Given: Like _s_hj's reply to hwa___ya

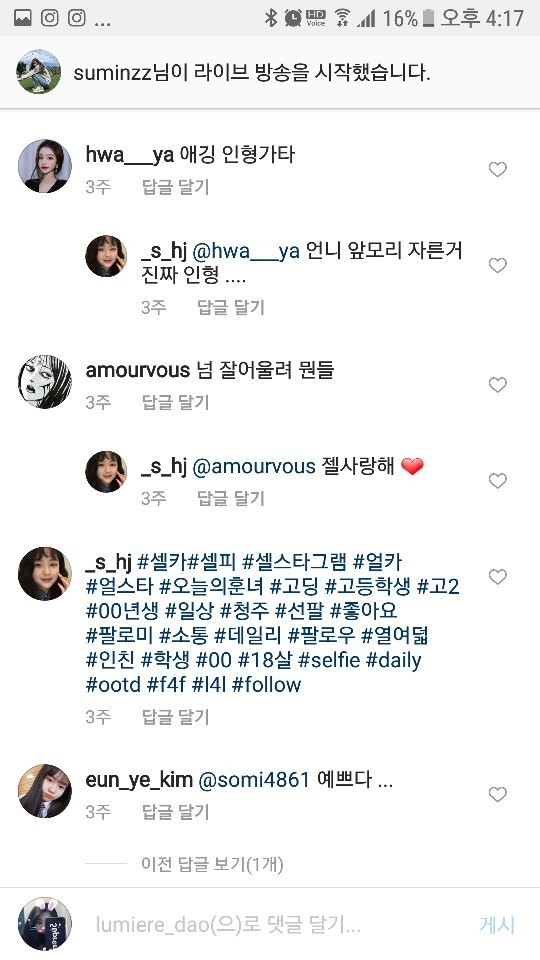Looking at the screenshot, I should click(498, 265).
